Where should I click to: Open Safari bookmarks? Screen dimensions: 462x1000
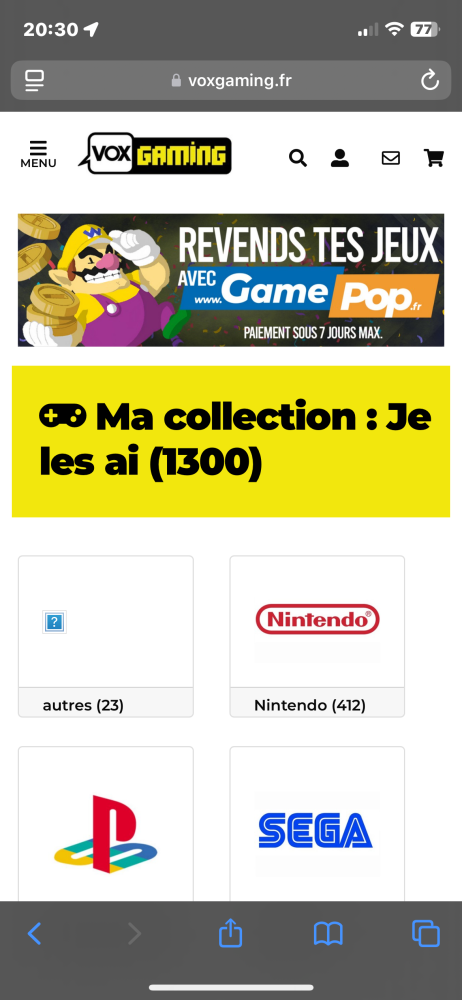click(329, 934)
